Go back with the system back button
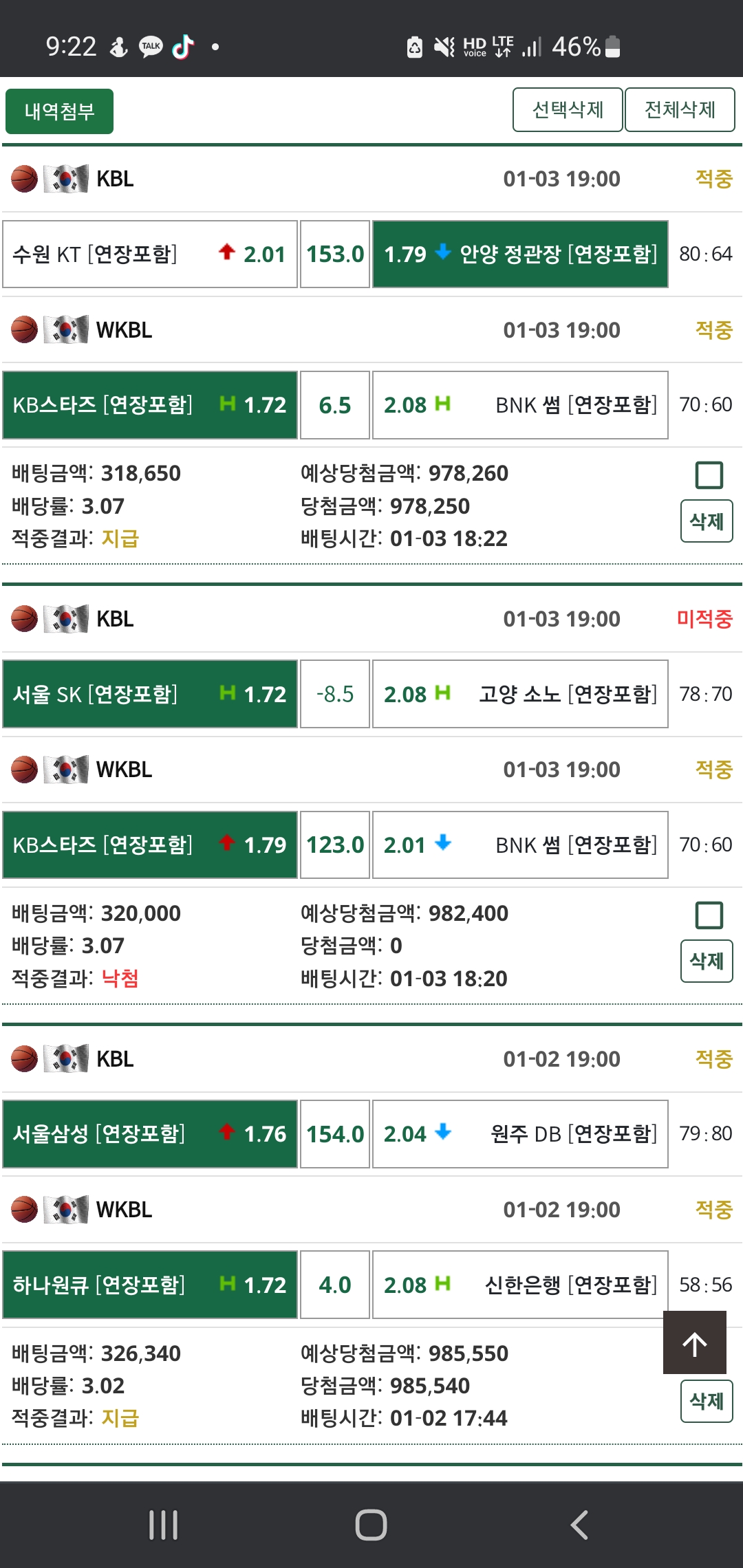The image size is (743, 1568). (x=579, y=1525)
